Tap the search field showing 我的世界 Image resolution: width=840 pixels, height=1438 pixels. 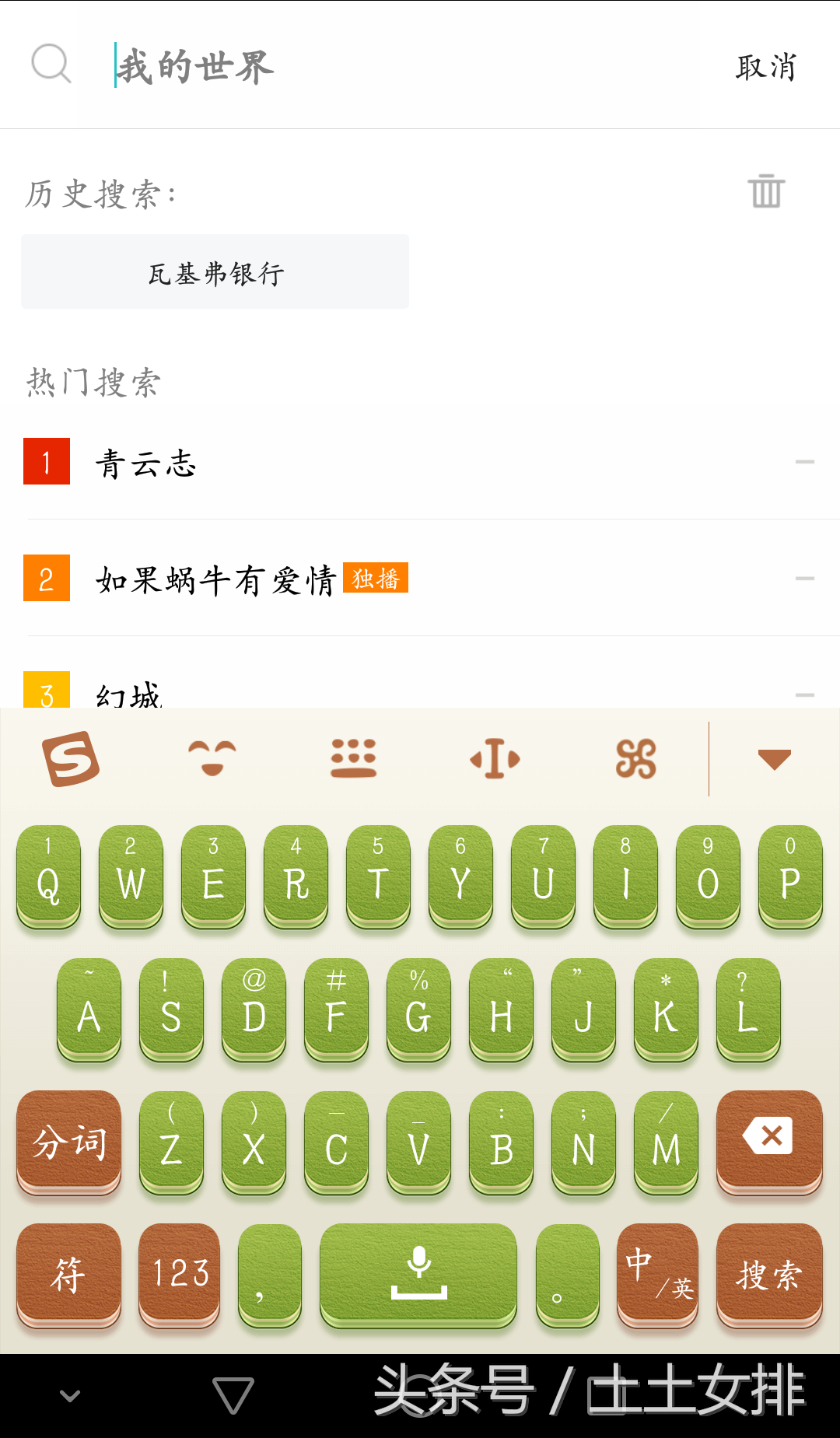389,66
